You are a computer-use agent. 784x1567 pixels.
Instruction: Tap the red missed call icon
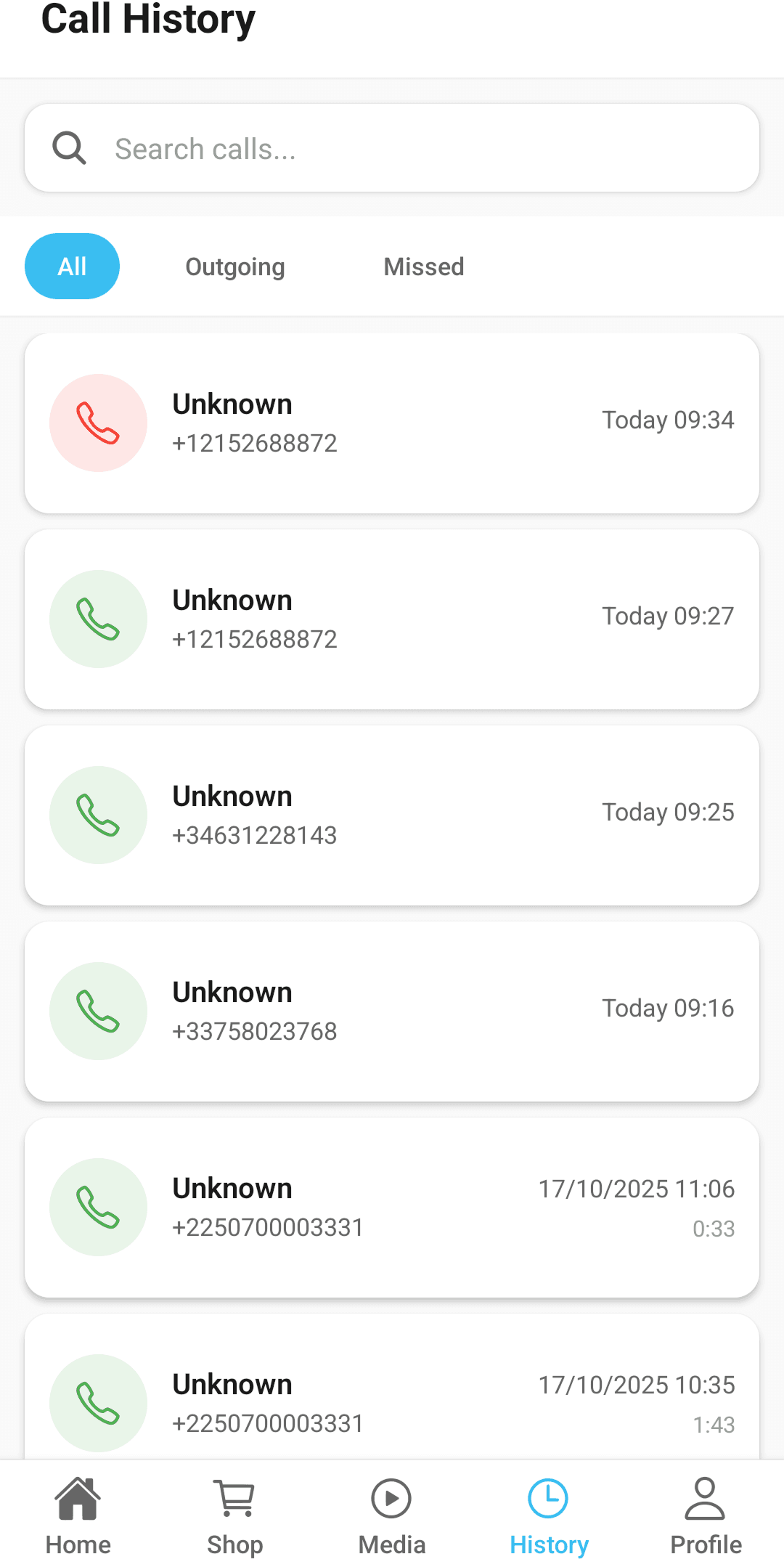click(98, 423)
